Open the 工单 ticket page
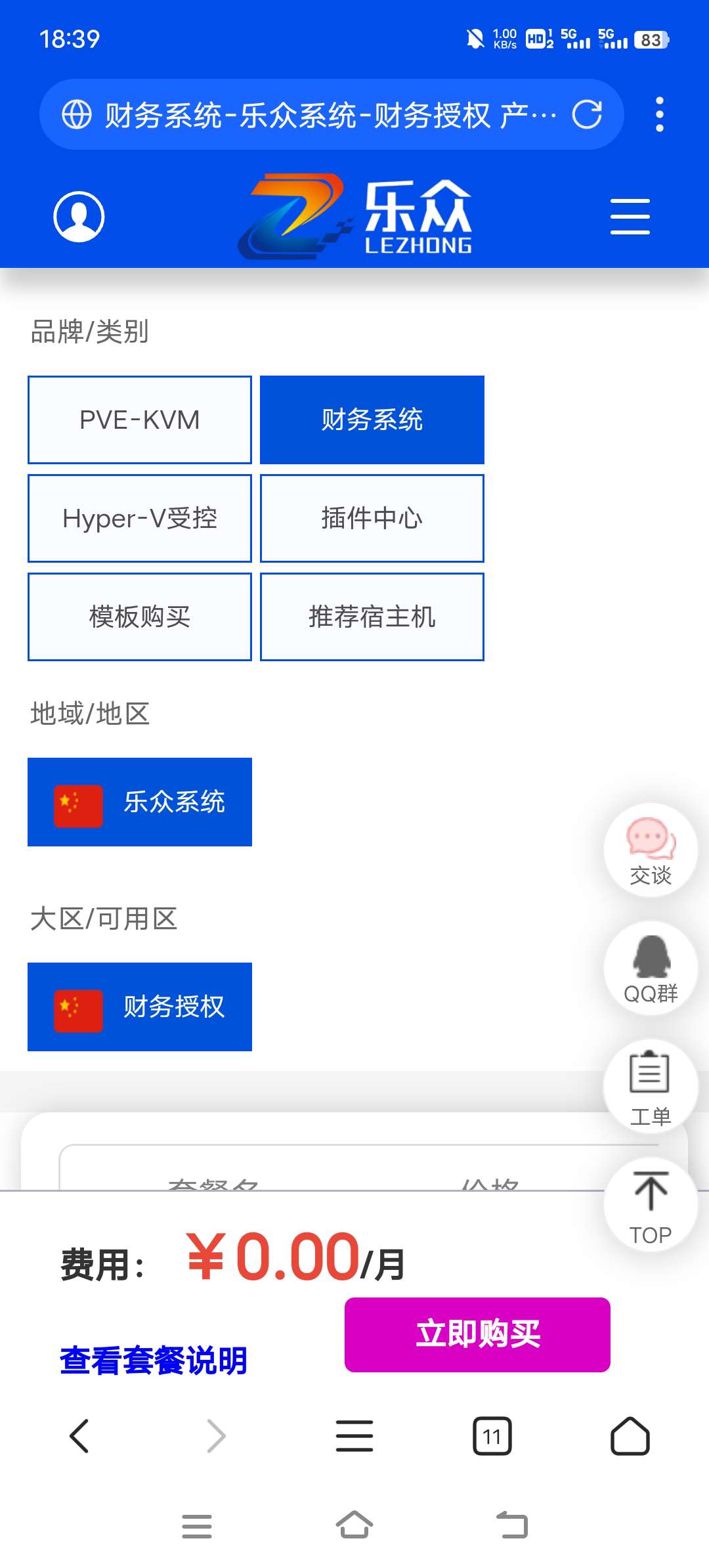Screen dimensions: 709x1568 point(651,1087)
